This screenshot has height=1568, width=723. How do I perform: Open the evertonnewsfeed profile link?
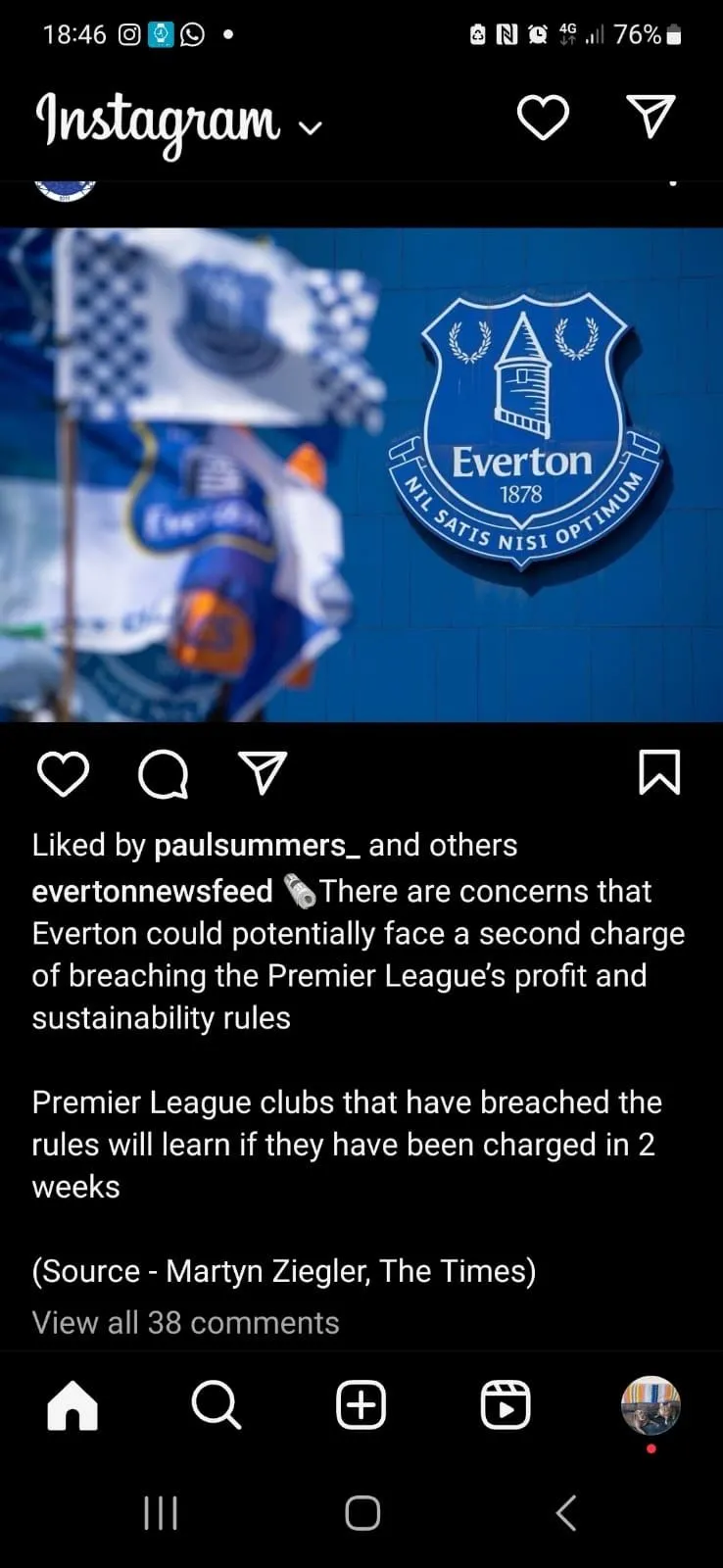[x=152, y=891]
